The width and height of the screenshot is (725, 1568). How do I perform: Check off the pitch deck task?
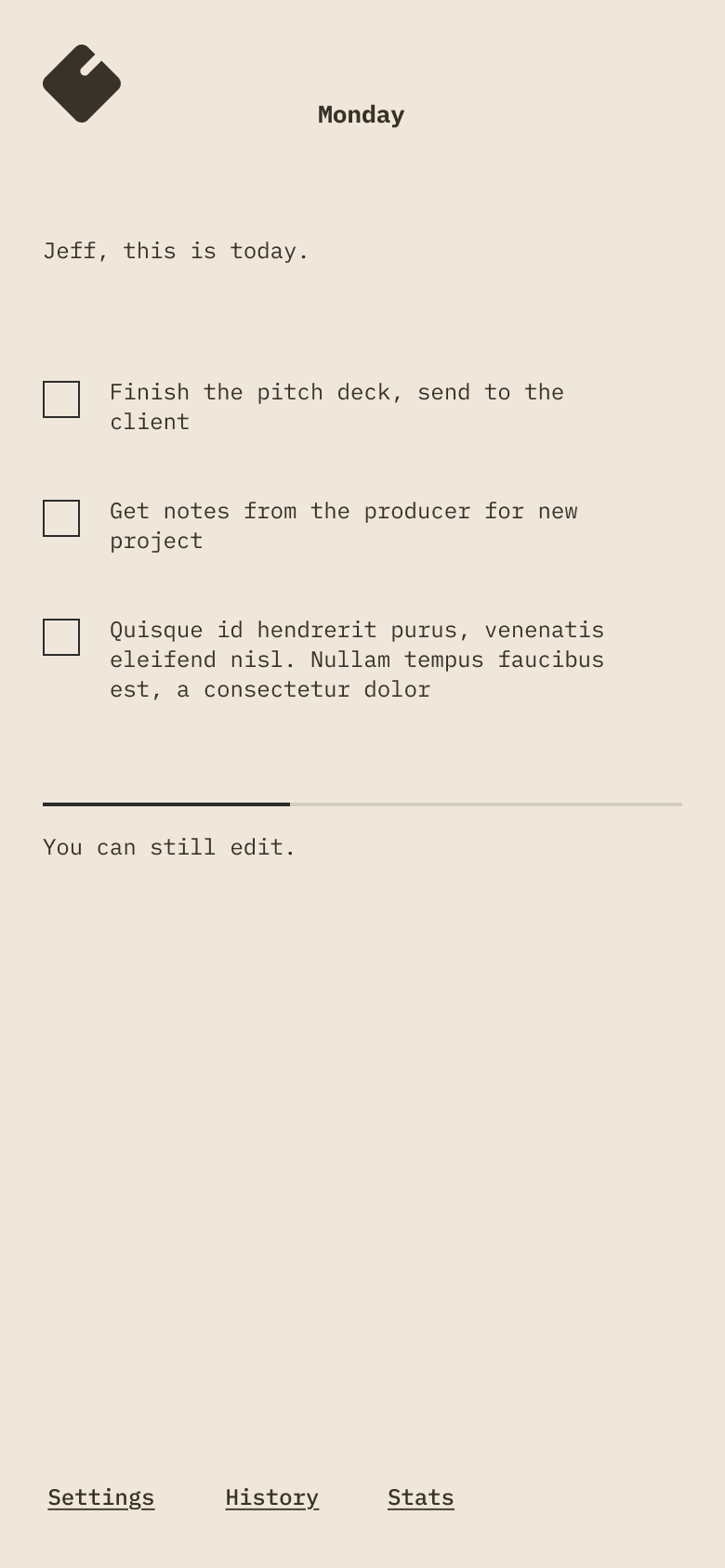[61, 399]
